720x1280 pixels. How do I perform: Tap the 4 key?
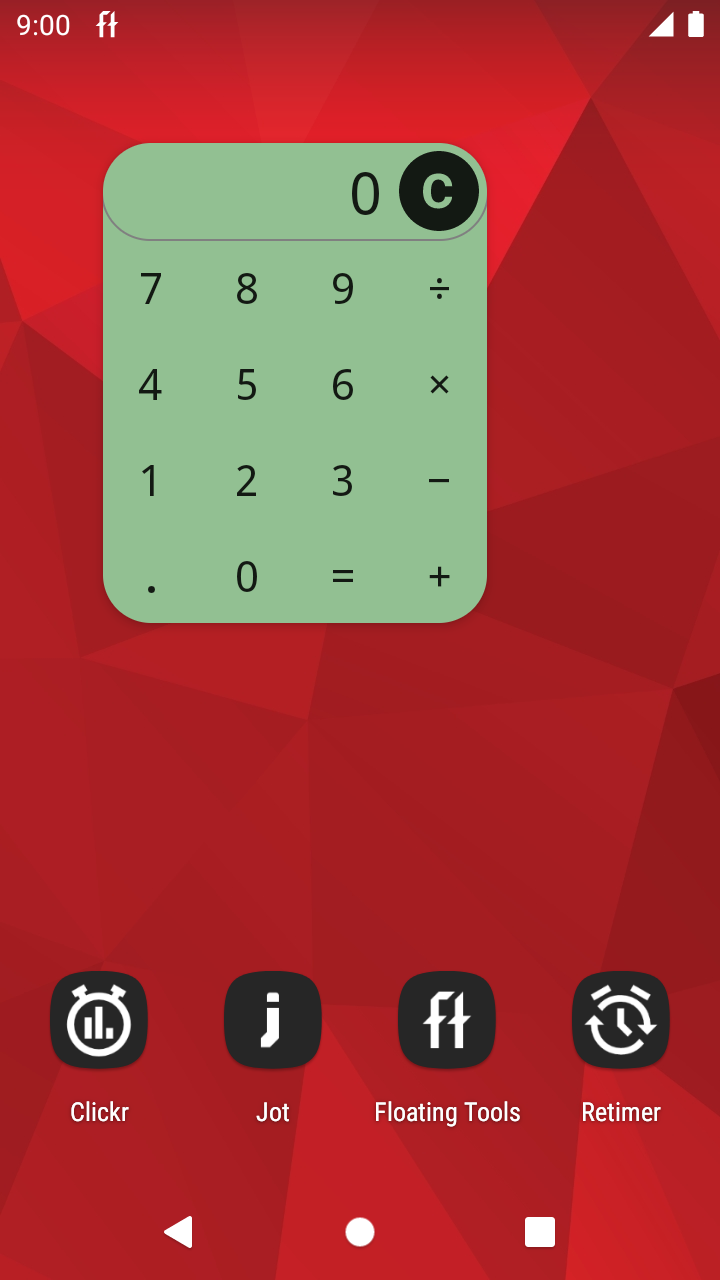[x=151, y=385]
